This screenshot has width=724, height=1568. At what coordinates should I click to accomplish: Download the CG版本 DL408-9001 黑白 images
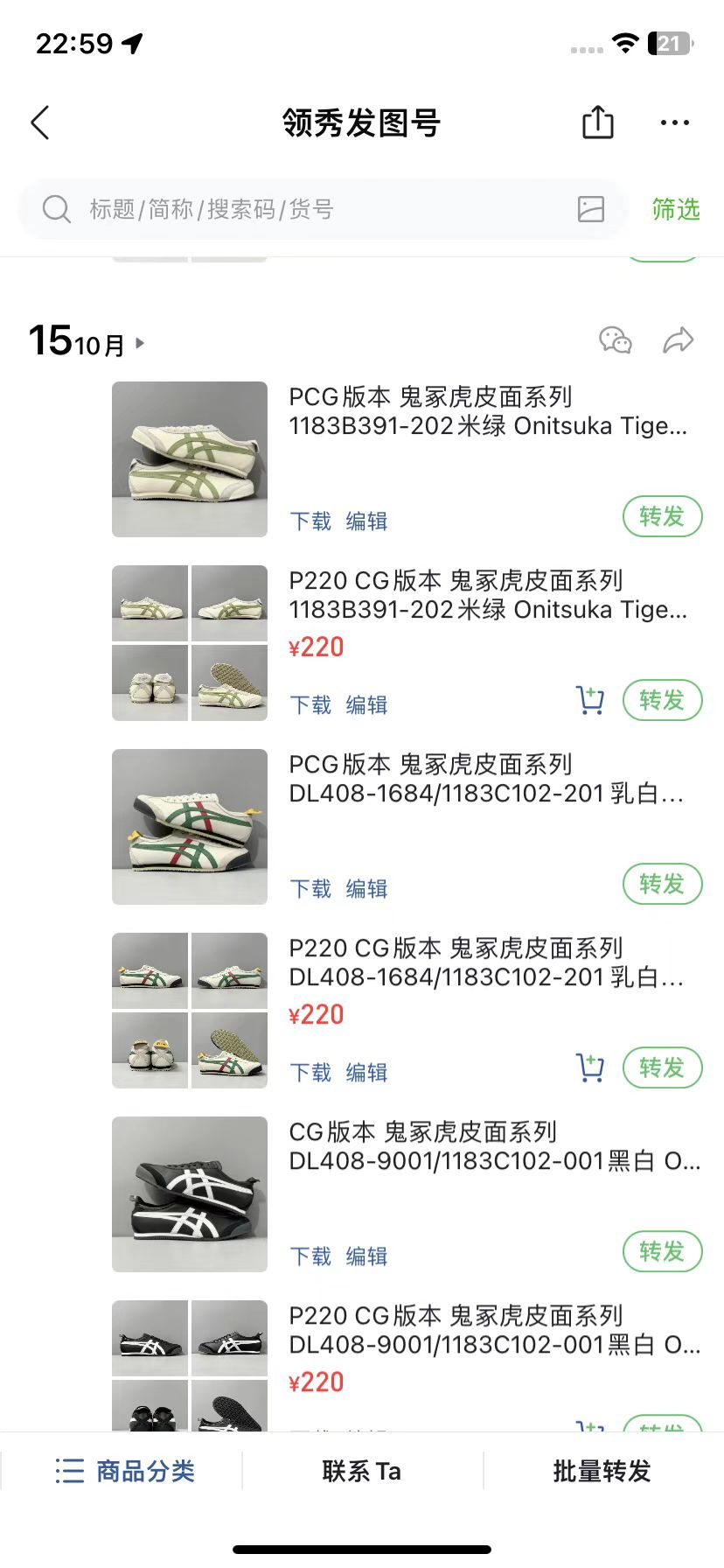tap(311, 1256)
